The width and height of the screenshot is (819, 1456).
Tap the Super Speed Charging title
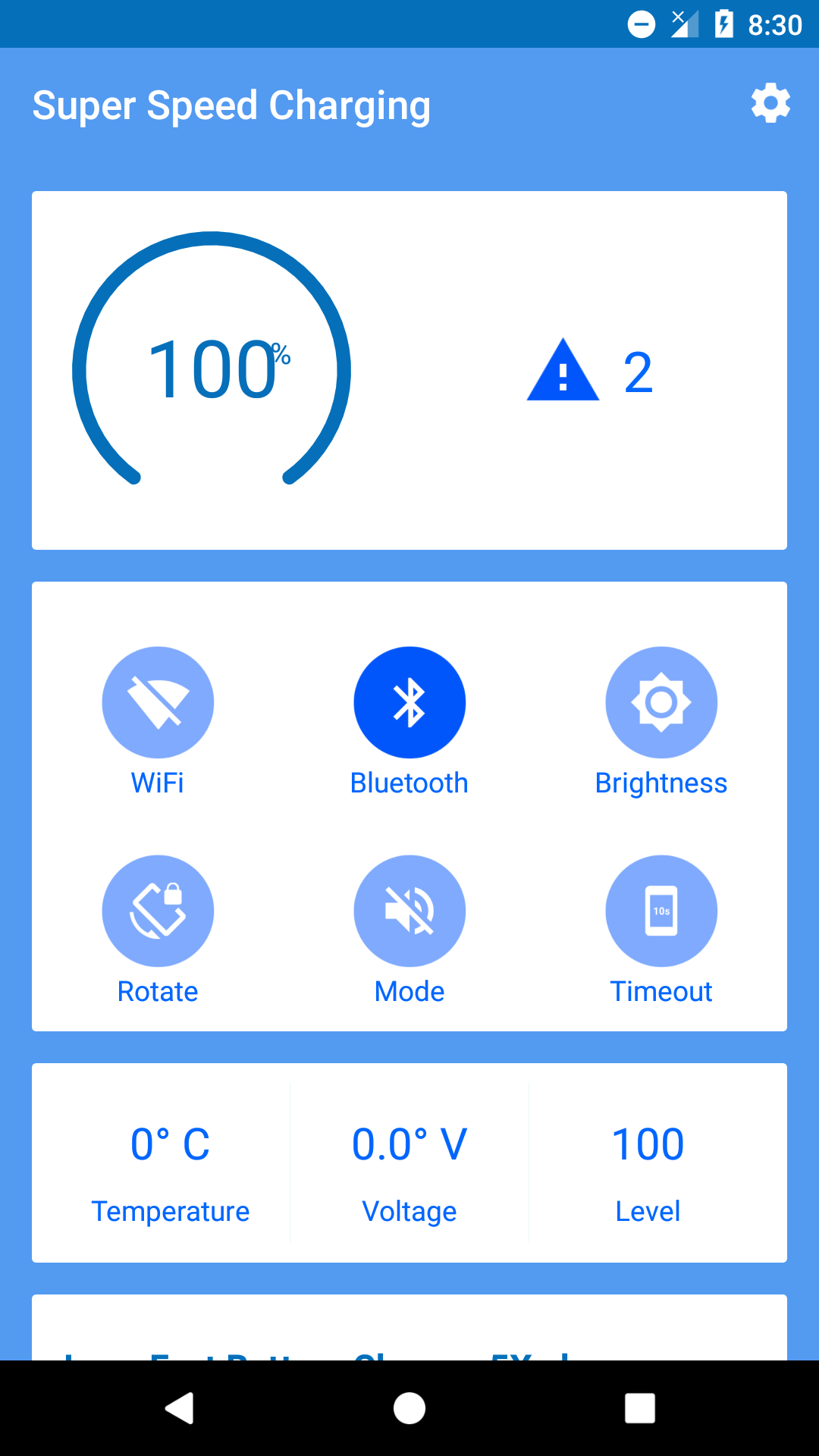231,105
